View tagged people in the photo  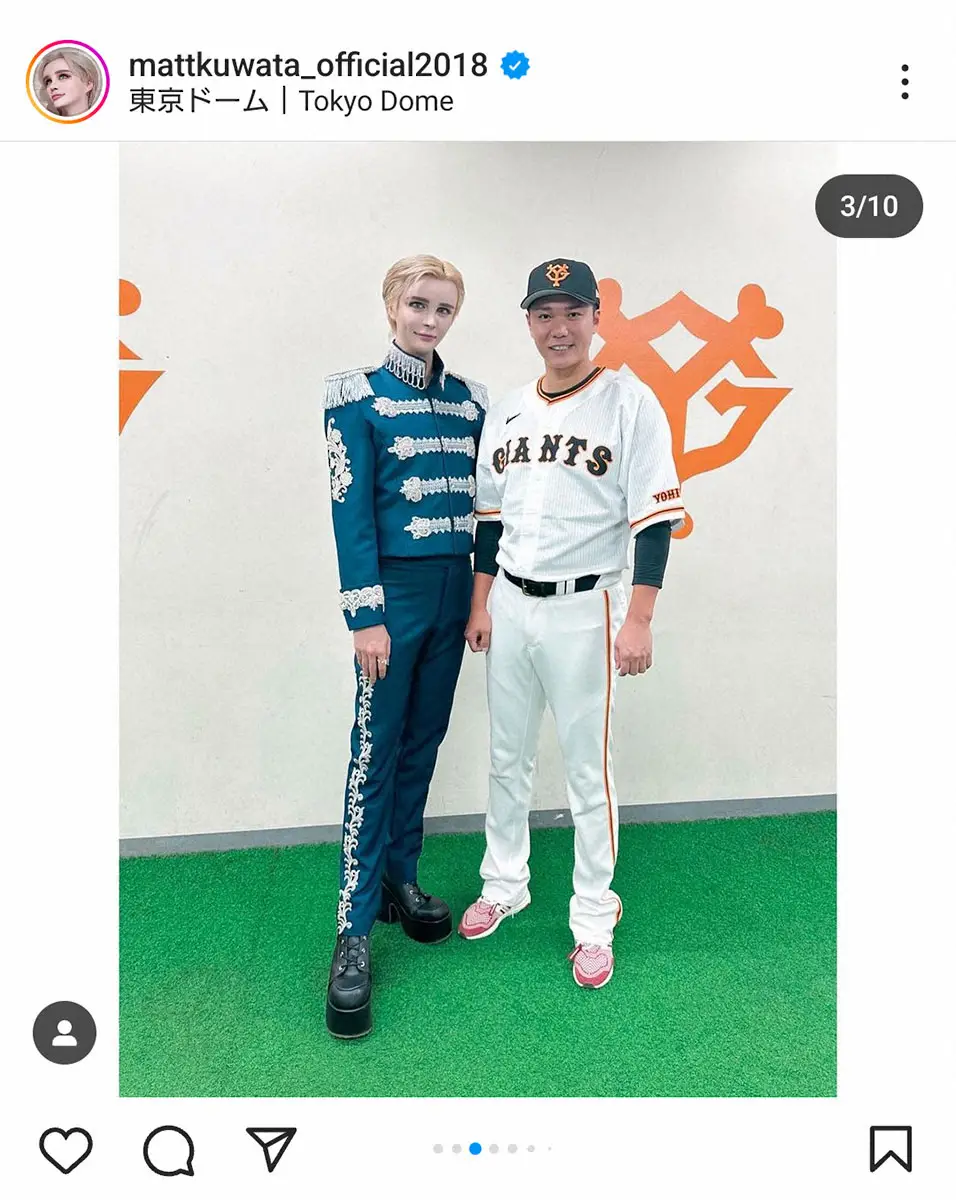[65, 1032]
